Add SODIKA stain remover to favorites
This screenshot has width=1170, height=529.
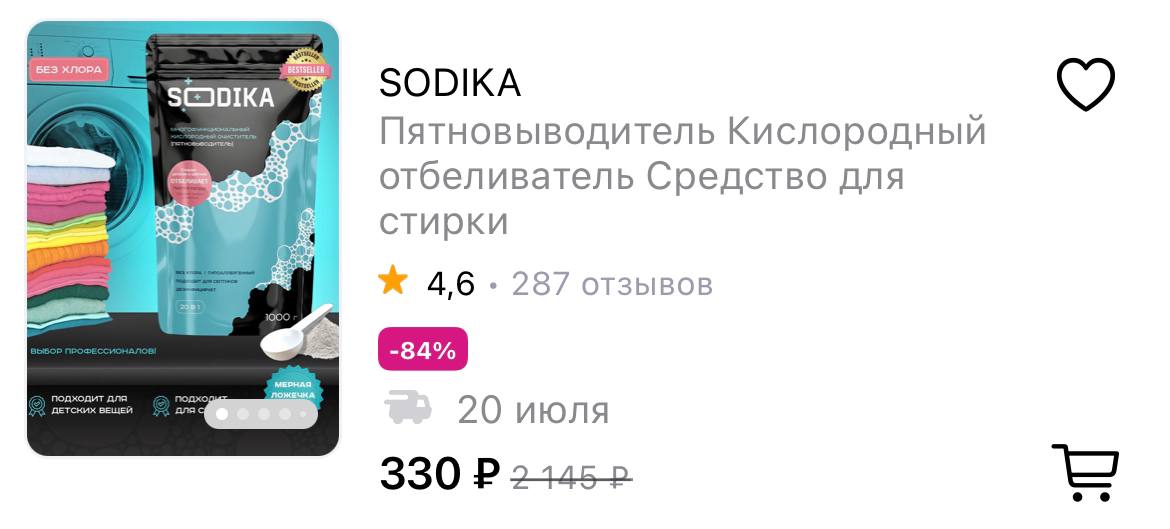(1085, 84)
